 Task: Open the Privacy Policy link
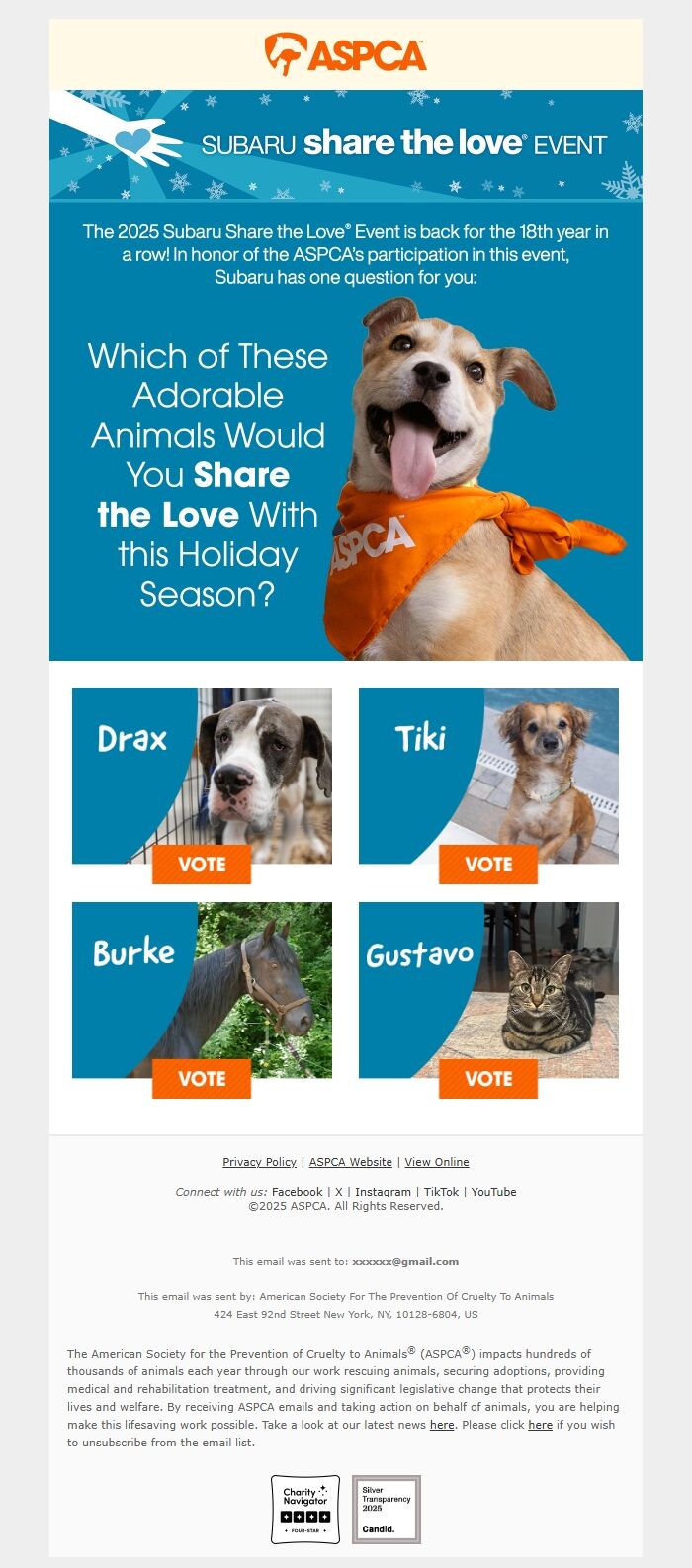pyautogui.click(x=259, y=1162)
